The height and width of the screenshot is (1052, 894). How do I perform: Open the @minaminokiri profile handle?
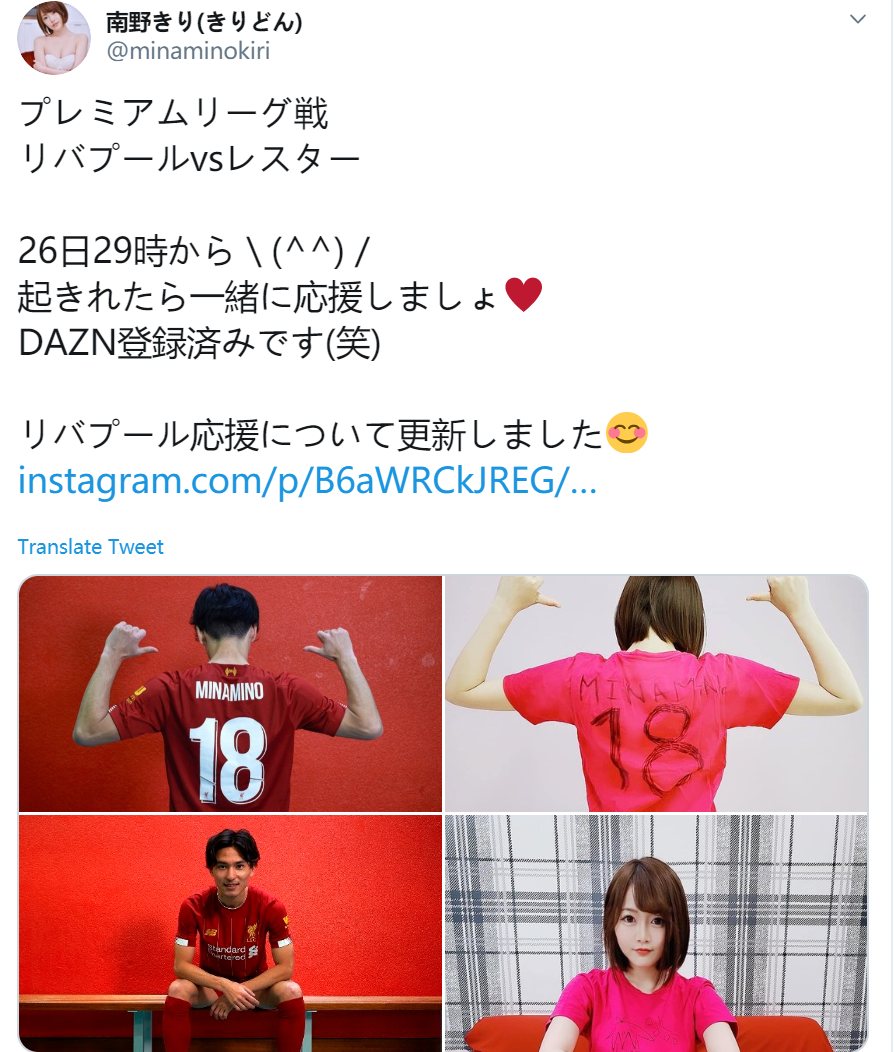pos(188,51)
